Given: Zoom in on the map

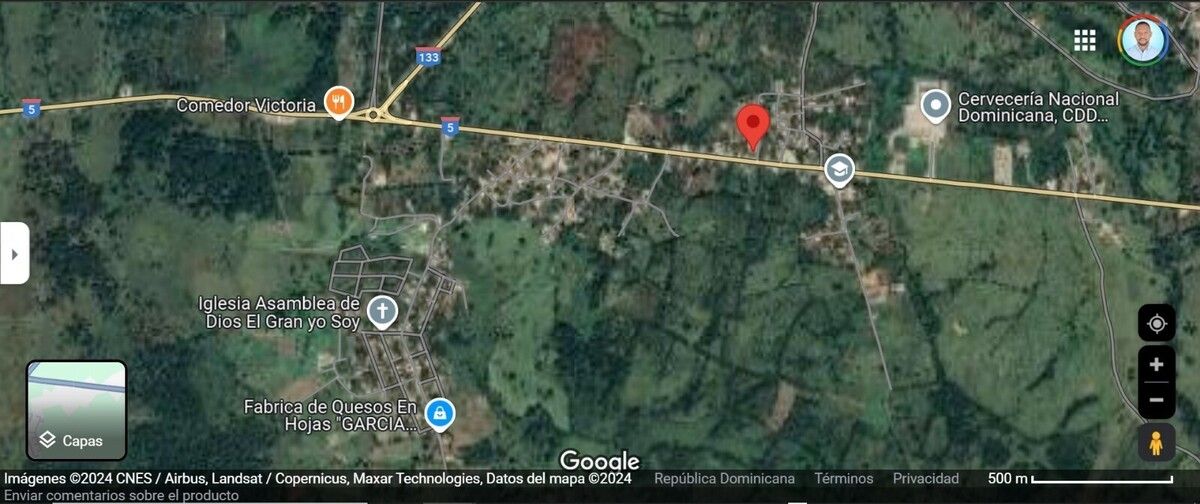Looking at the screenshot, I should click(1157, 365).
